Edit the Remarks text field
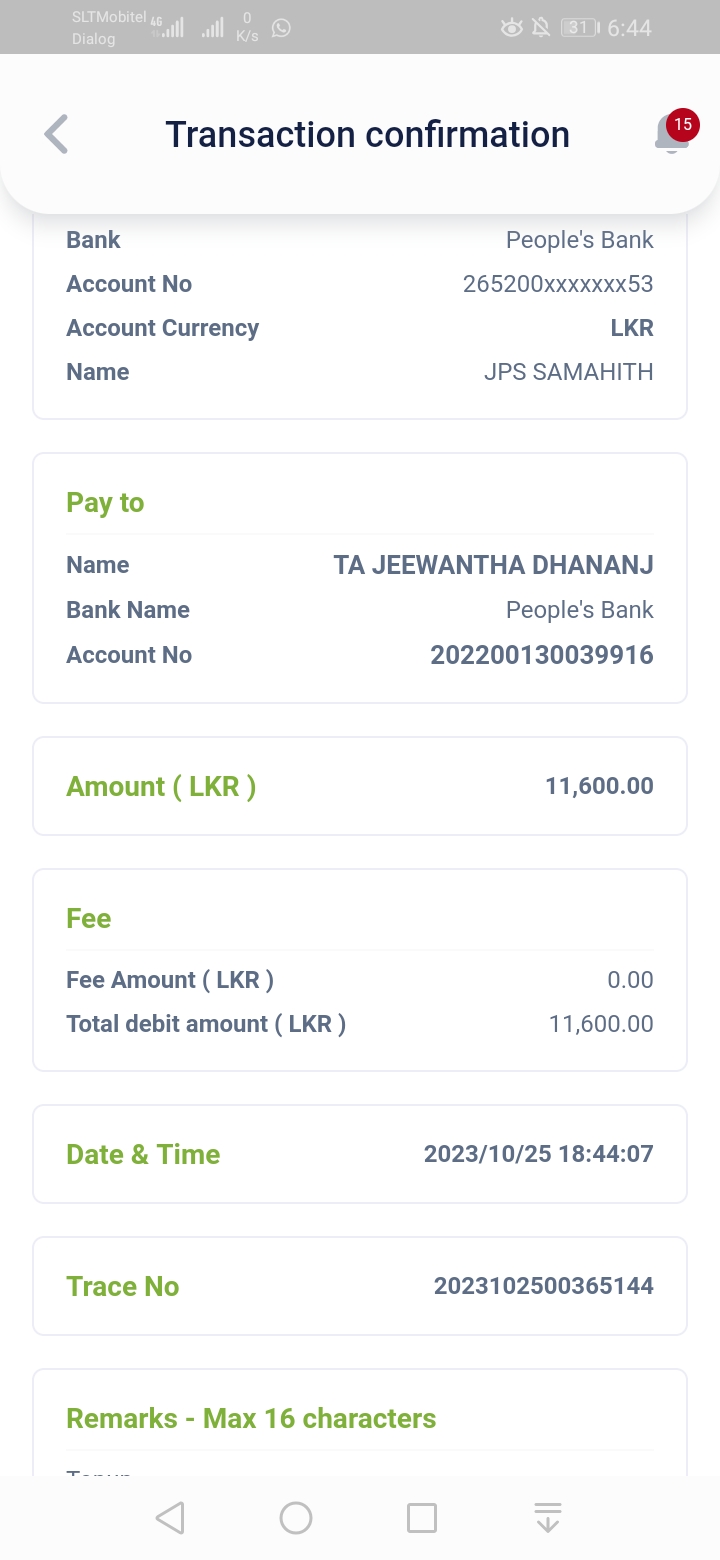This screenshot has width=720, height=1560. tap(358, 1470)
